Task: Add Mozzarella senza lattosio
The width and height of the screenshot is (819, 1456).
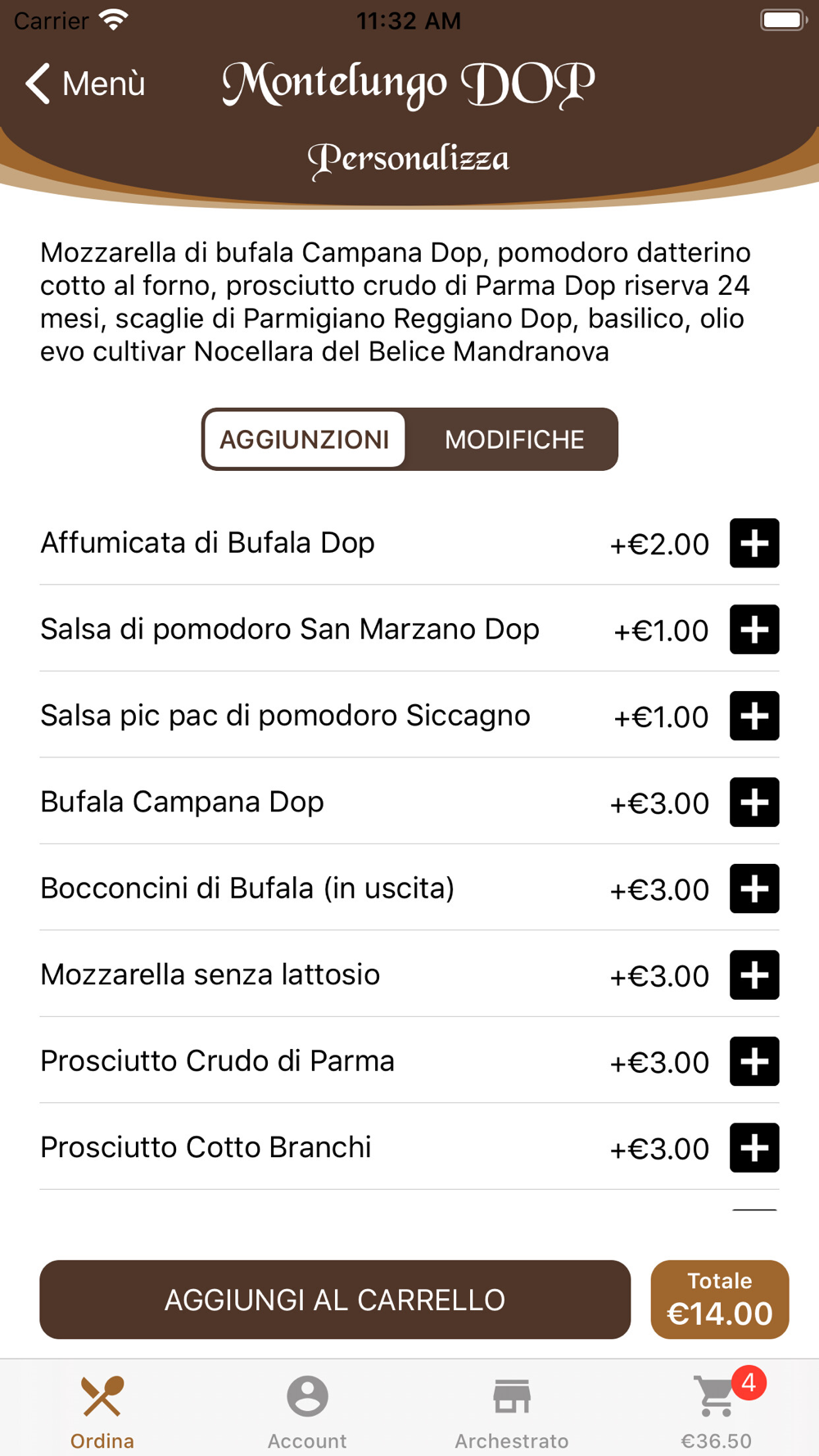Action: point(754,975)
